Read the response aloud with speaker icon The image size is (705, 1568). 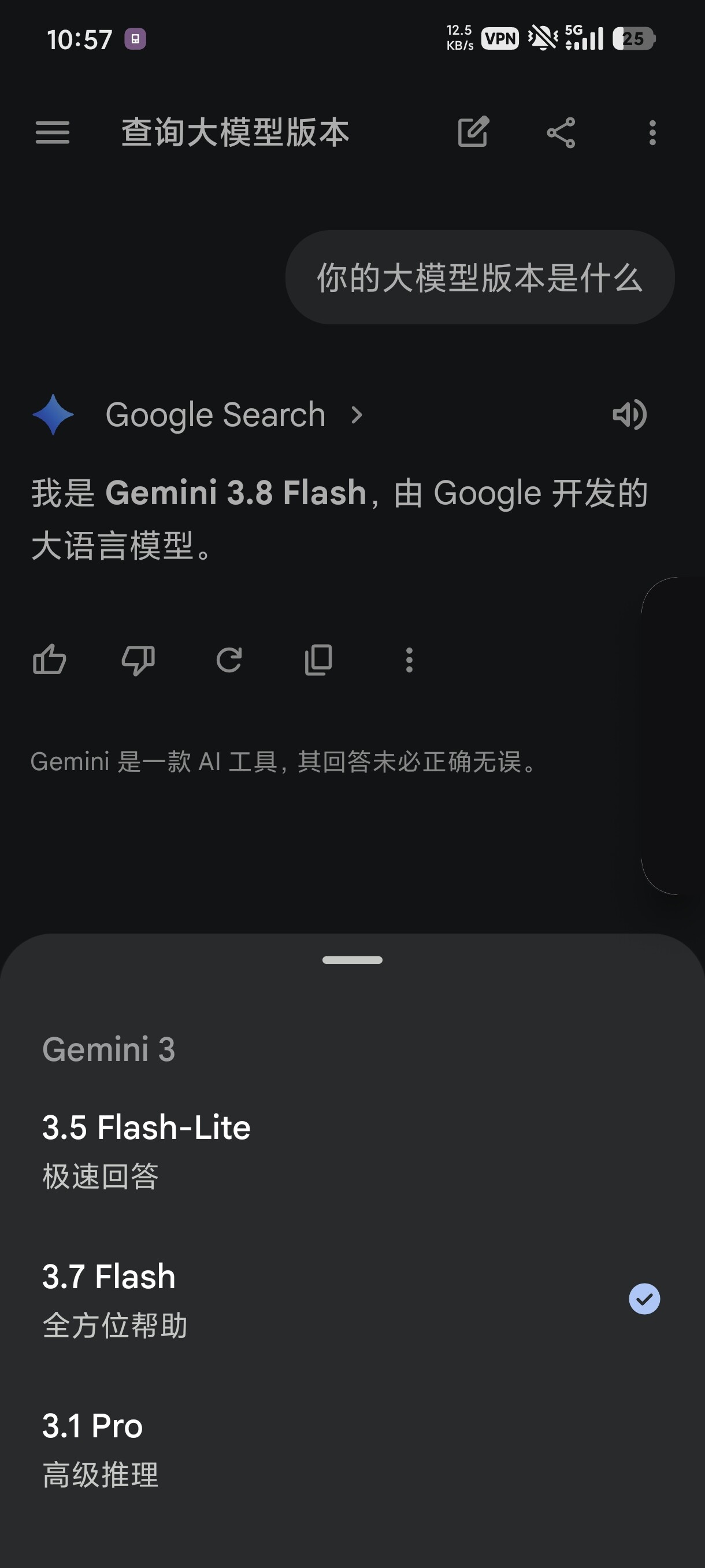coord(629,415)
